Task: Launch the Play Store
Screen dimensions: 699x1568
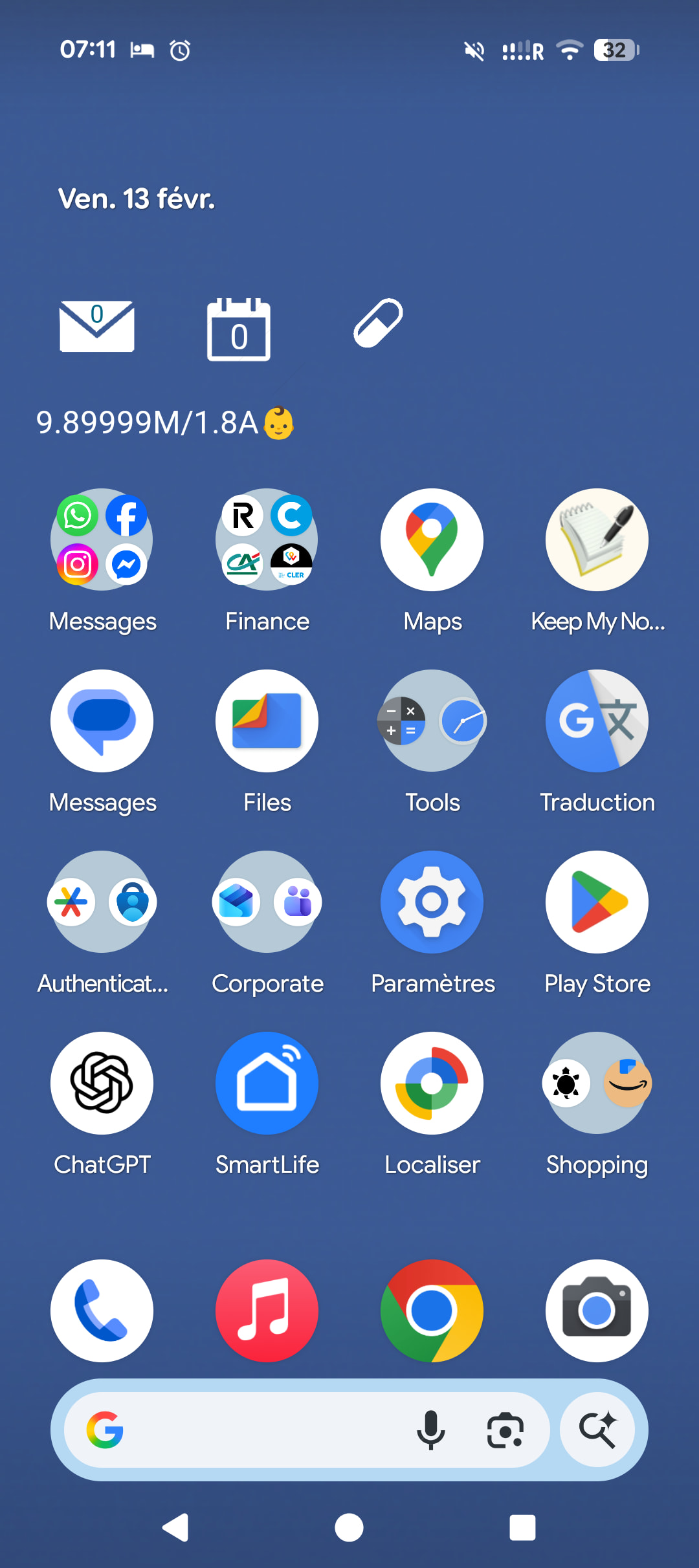Action: 597,902
